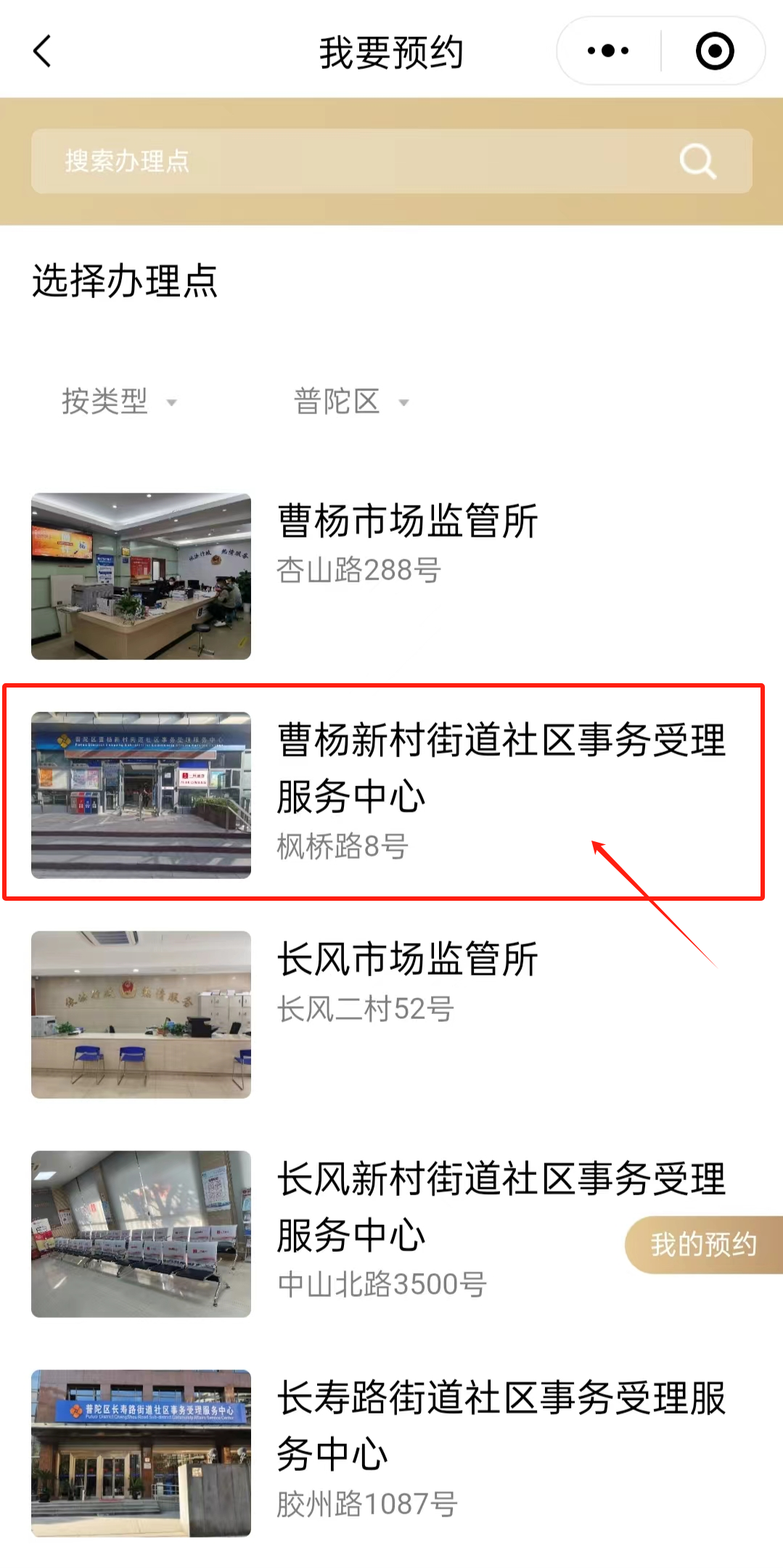Expand the 按类型 filter dropdown
The image size is (783, 1568).
pos(120,401)
